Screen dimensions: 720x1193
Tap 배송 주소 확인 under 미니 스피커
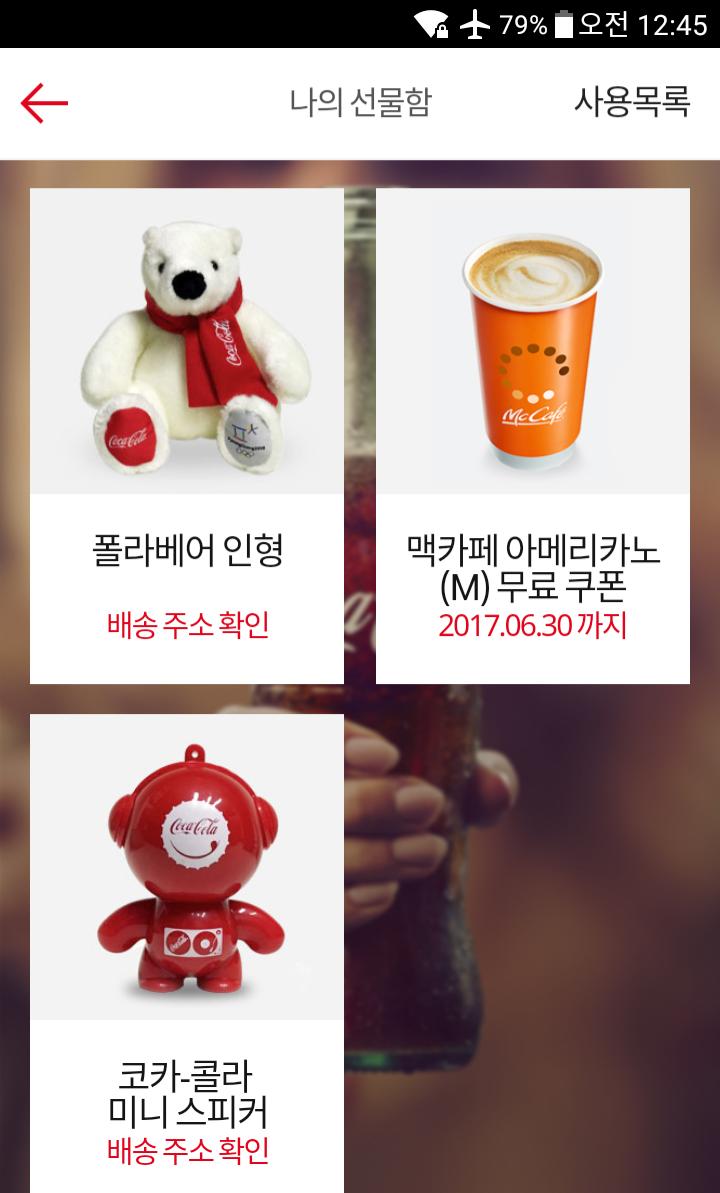(187, 1150)
